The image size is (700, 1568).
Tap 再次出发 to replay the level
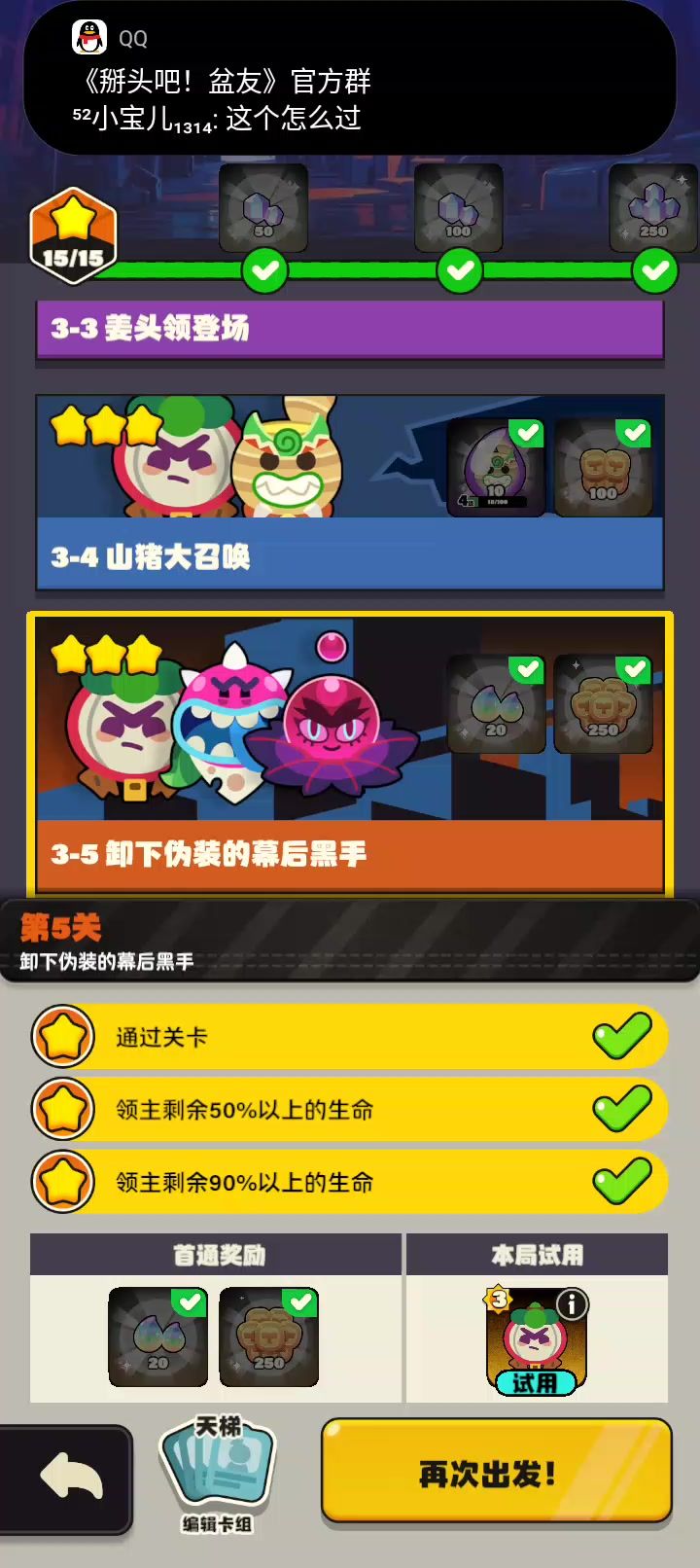click(x=496, y=1471)
